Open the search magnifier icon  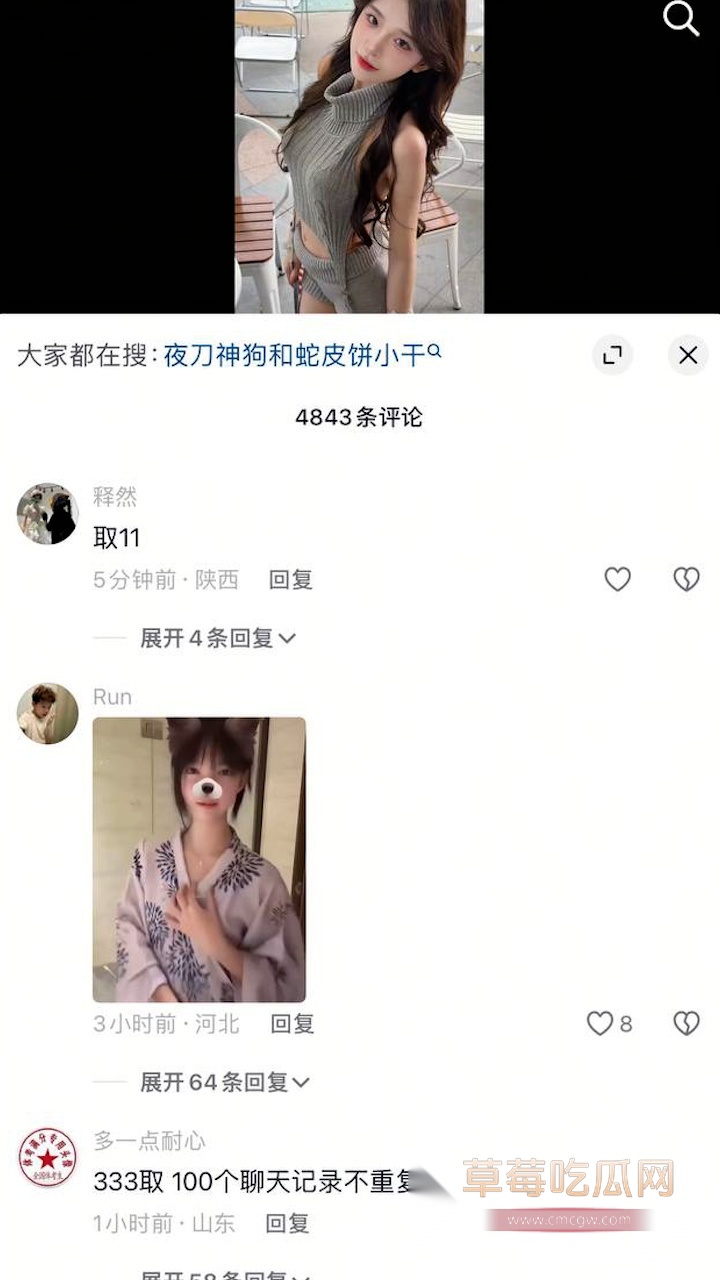point(681,19)
